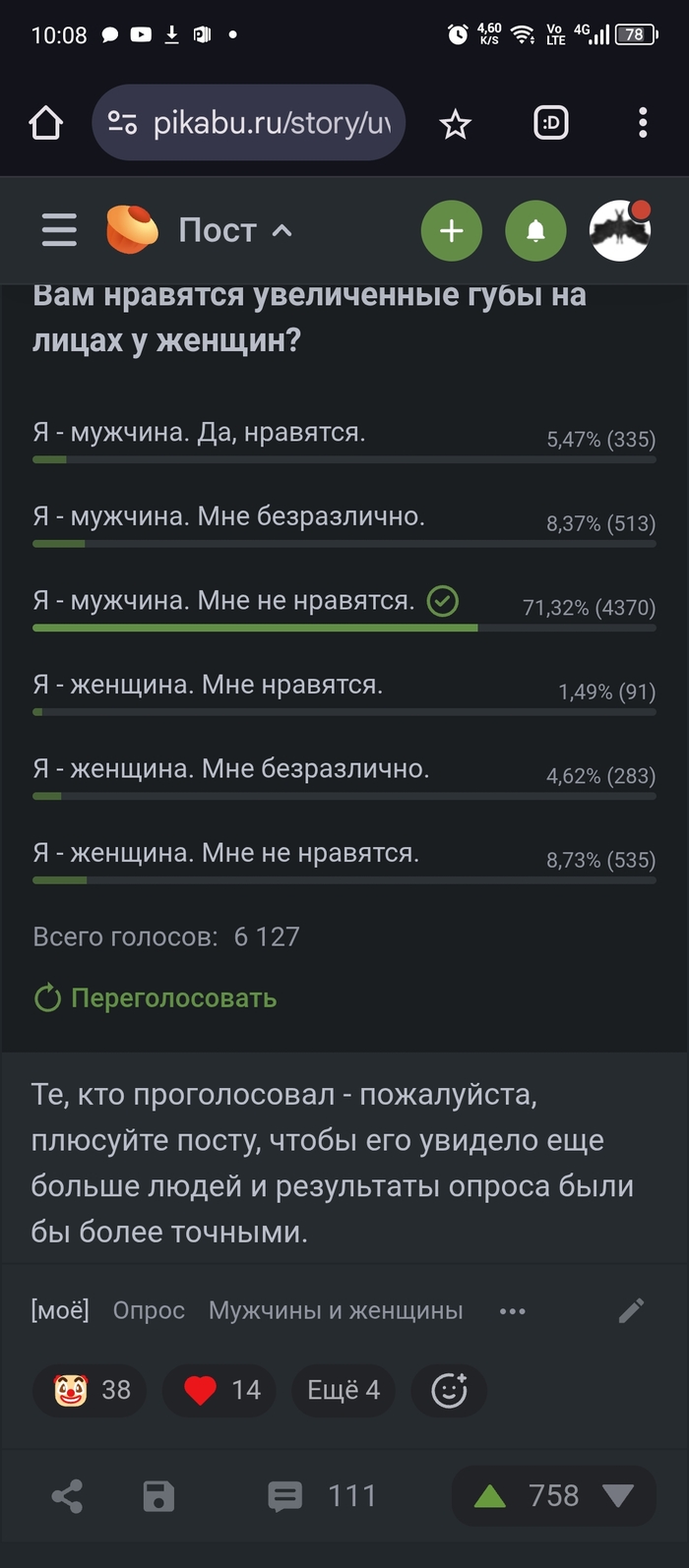This screenshot has width=689, height=1568.
Task: Tap the clown reaction with 38
Action: click(90, 1390)
